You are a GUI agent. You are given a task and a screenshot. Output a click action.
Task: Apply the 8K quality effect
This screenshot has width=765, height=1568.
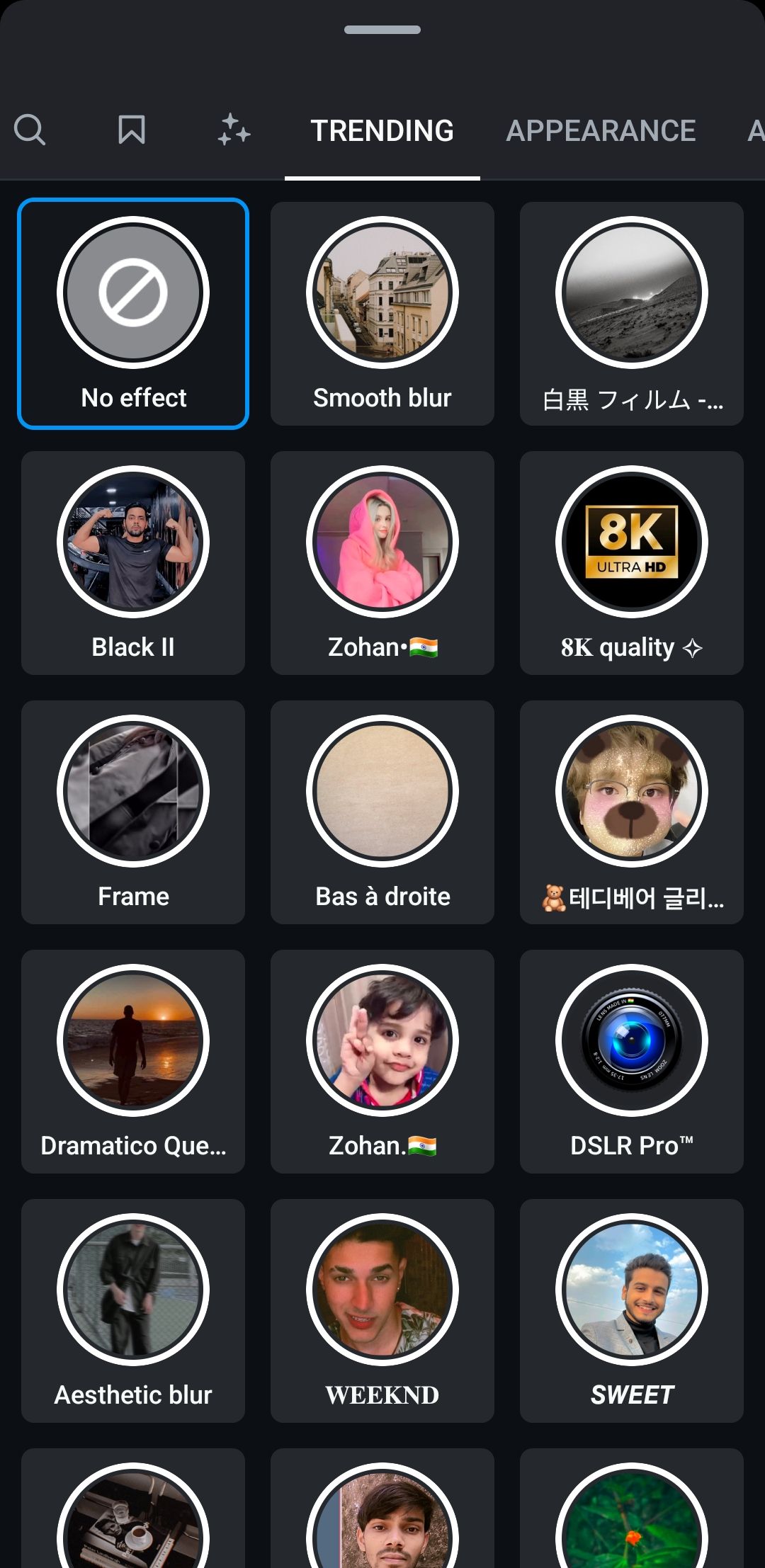click(632, 563)
